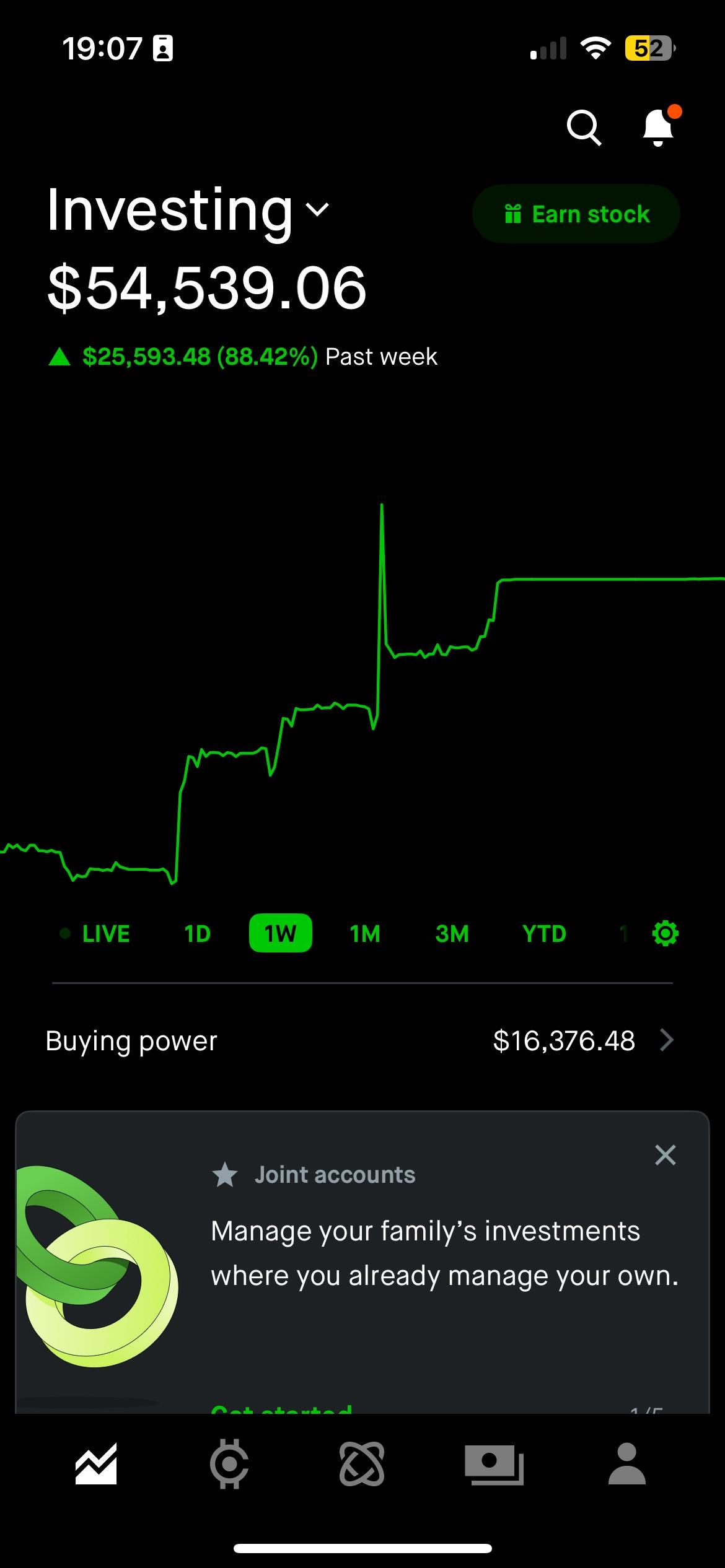
Task: Tap the Earn stock button
Action: click(576, 214)
